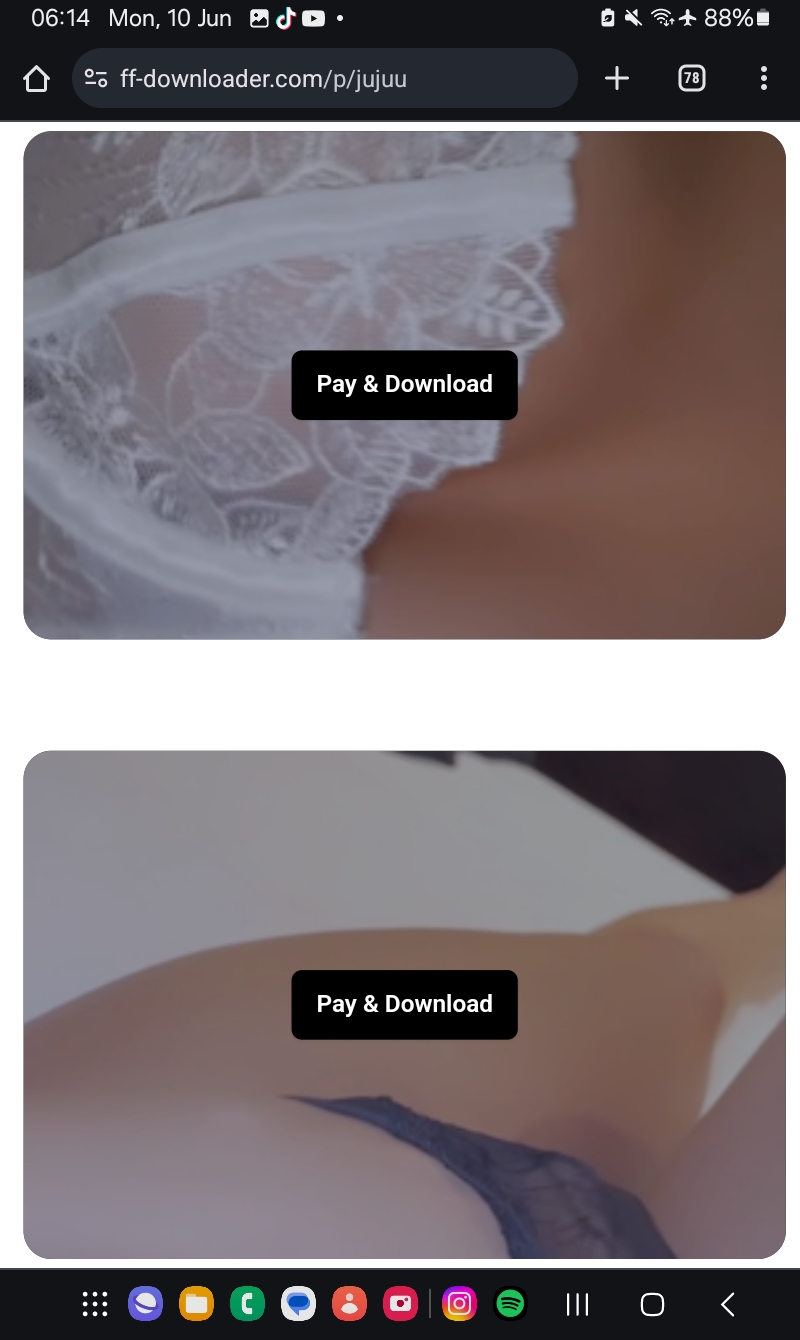Image resolution: width=800 pixels, height=1340 pixels.
Task: View site info icon in address bar
Action: click(x=96, y=78)
